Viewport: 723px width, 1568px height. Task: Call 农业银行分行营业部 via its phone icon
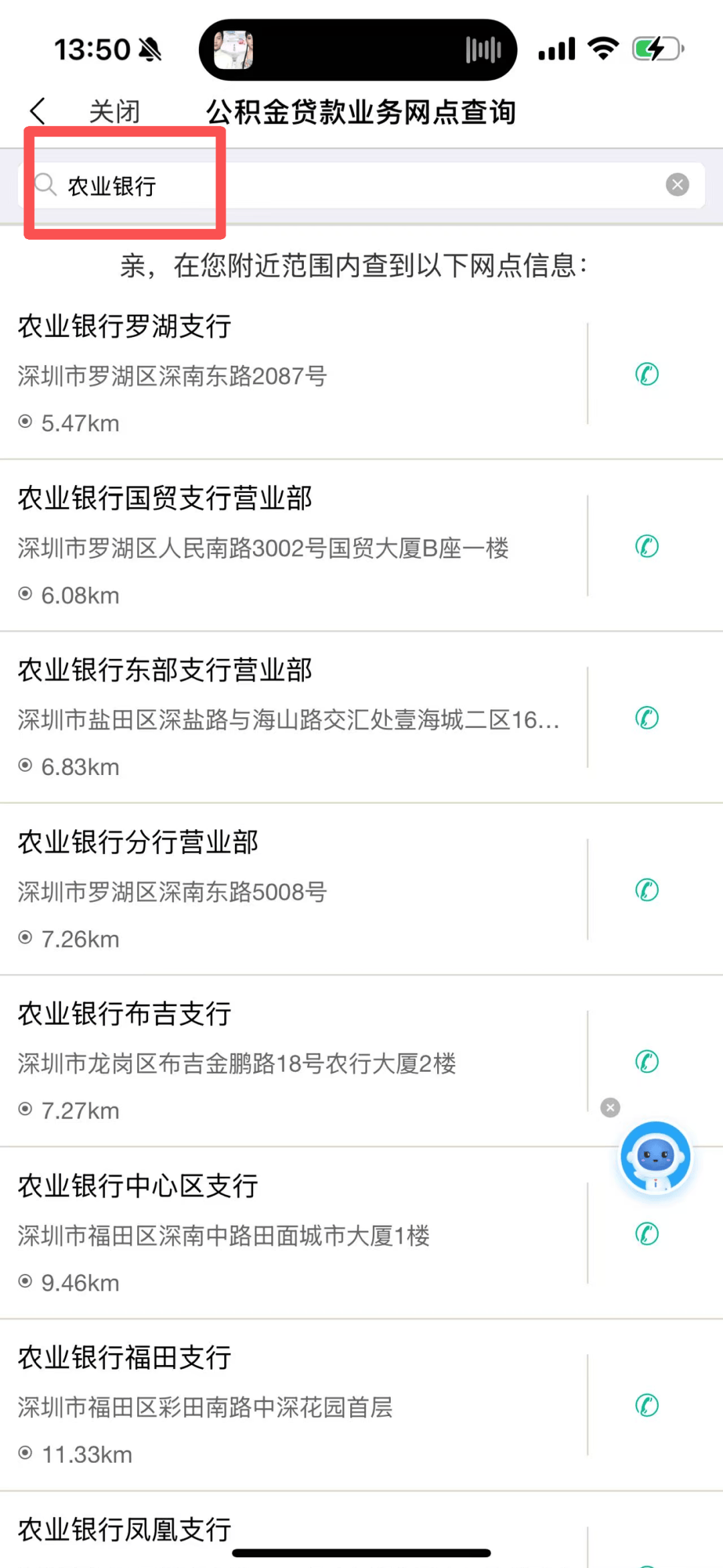tap(647, 890)
